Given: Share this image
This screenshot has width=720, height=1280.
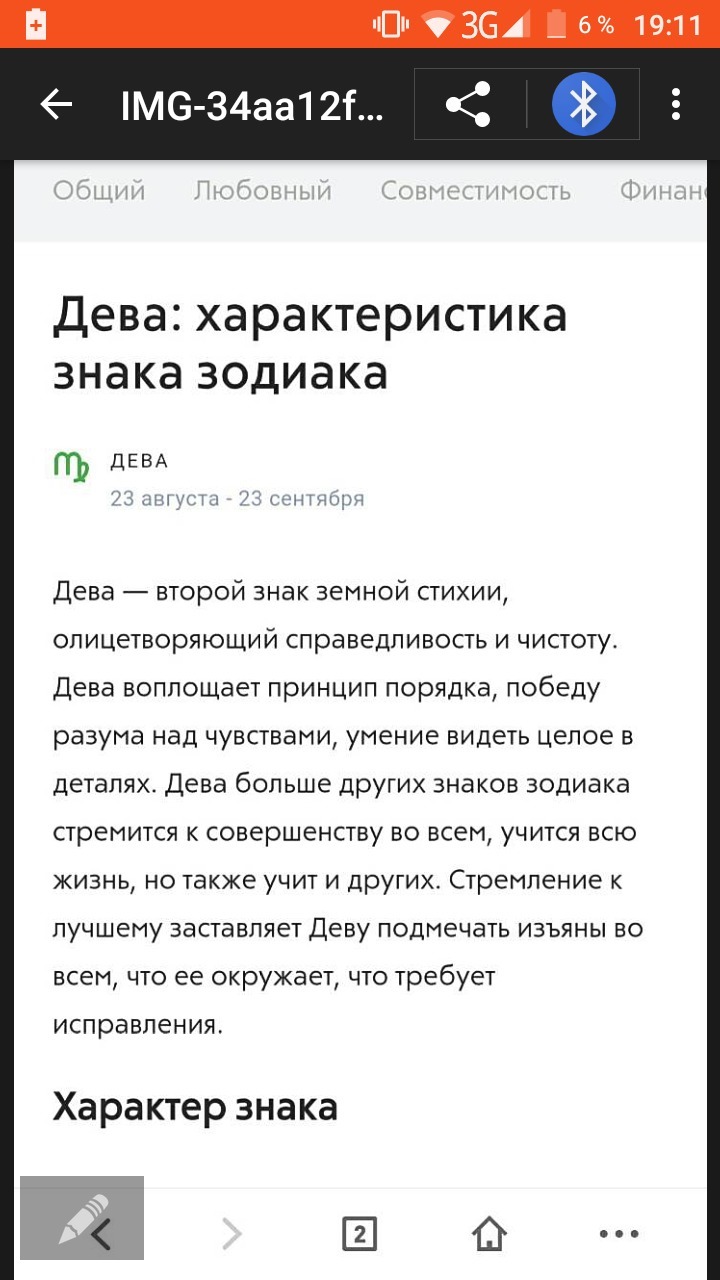Looking at the screenshot, I should (x=468, y=104).
